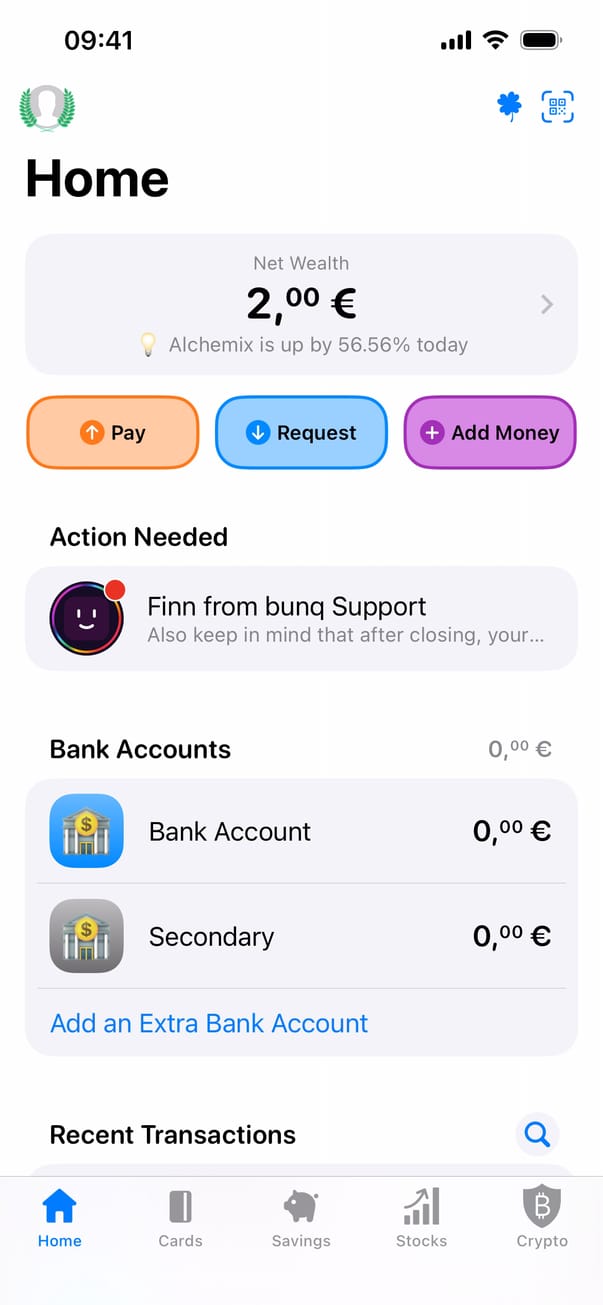
Task: Tap the Request button
Action: click(301, 432)
